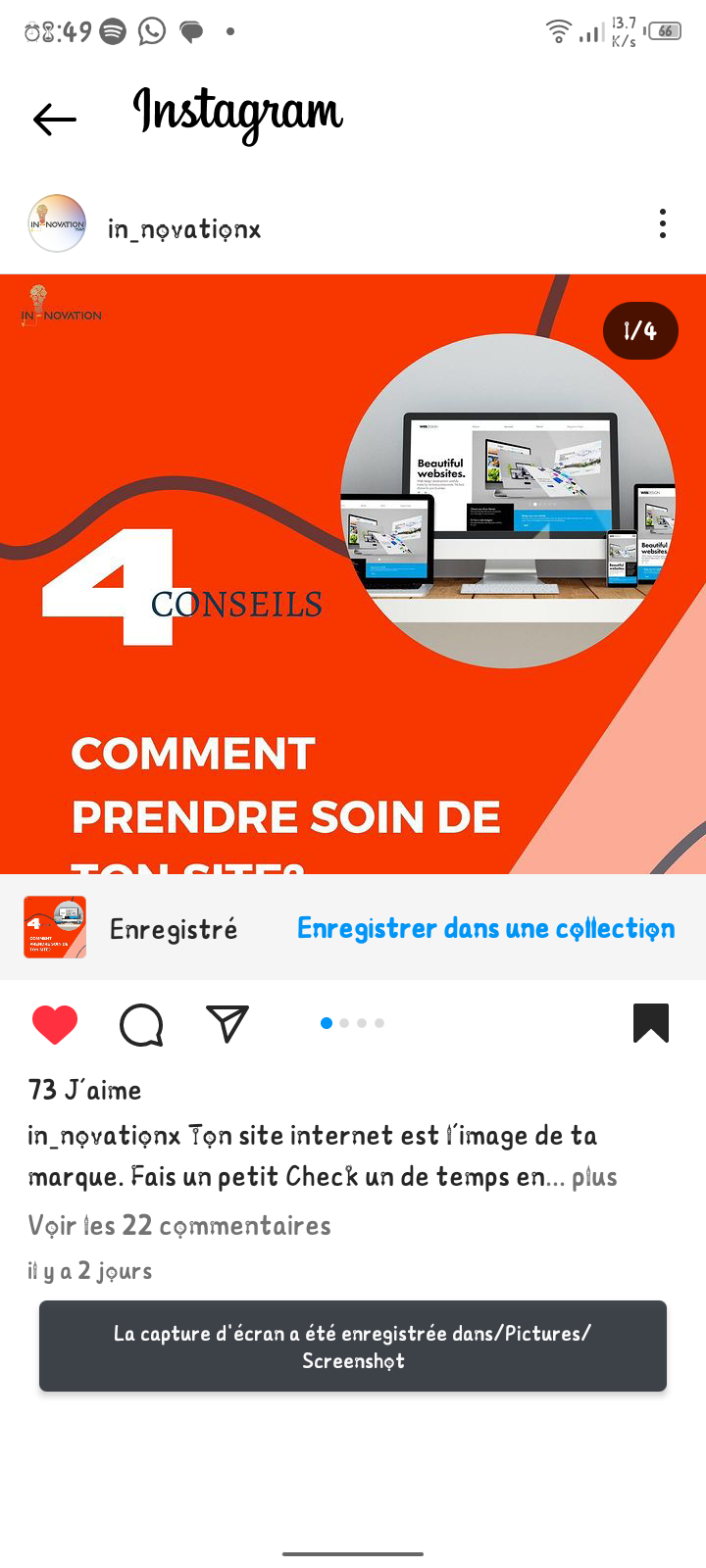Open in_novationx profile picture

point(57,223)
